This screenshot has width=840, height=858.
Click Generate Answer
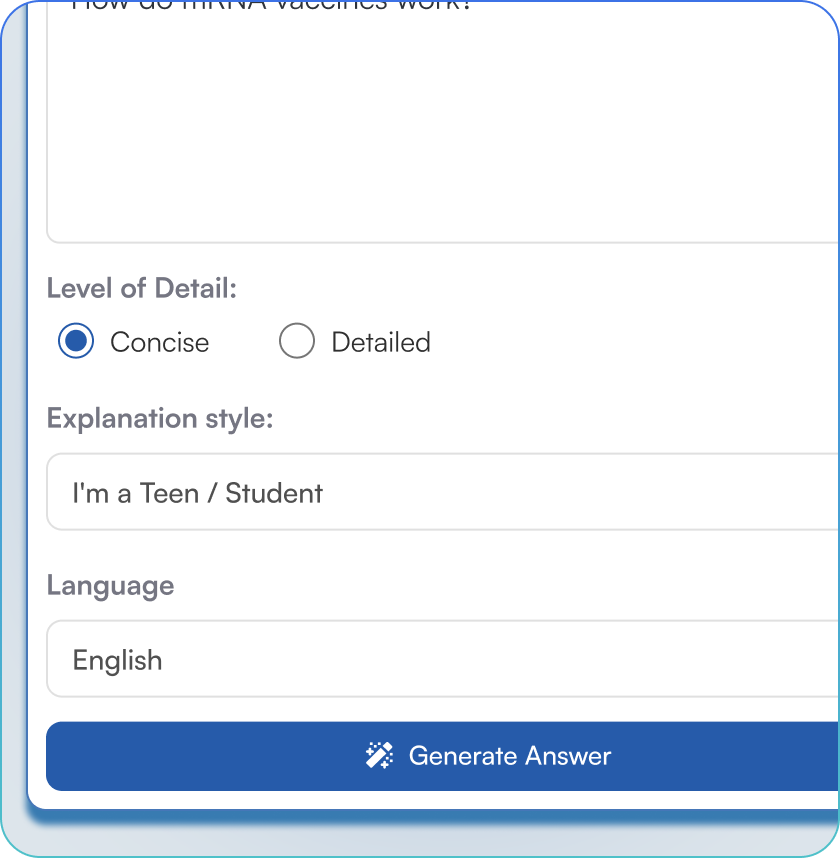point(488,756)
